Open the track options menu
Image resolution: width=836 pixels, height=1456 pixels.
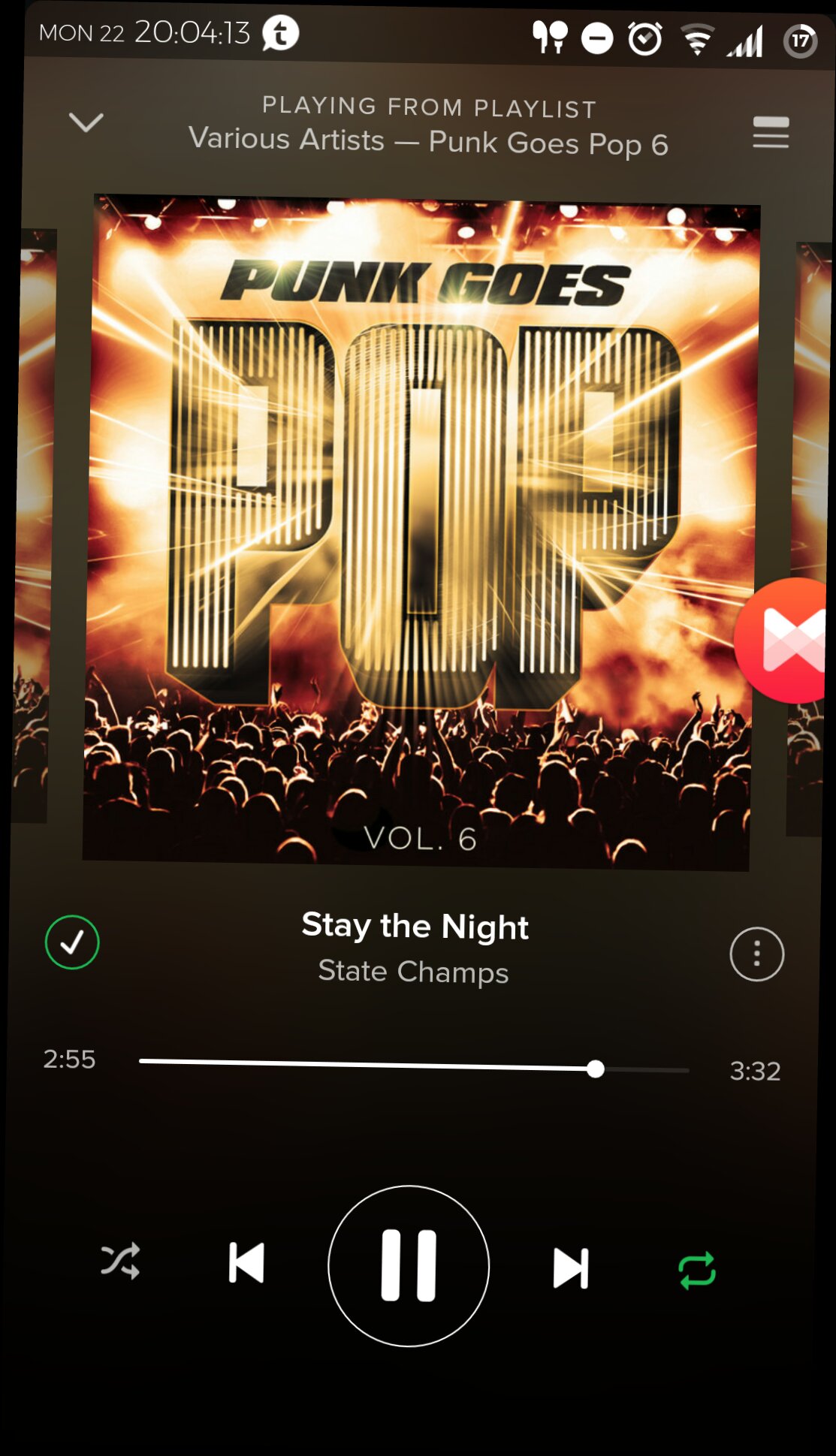(x=756, y=954)
